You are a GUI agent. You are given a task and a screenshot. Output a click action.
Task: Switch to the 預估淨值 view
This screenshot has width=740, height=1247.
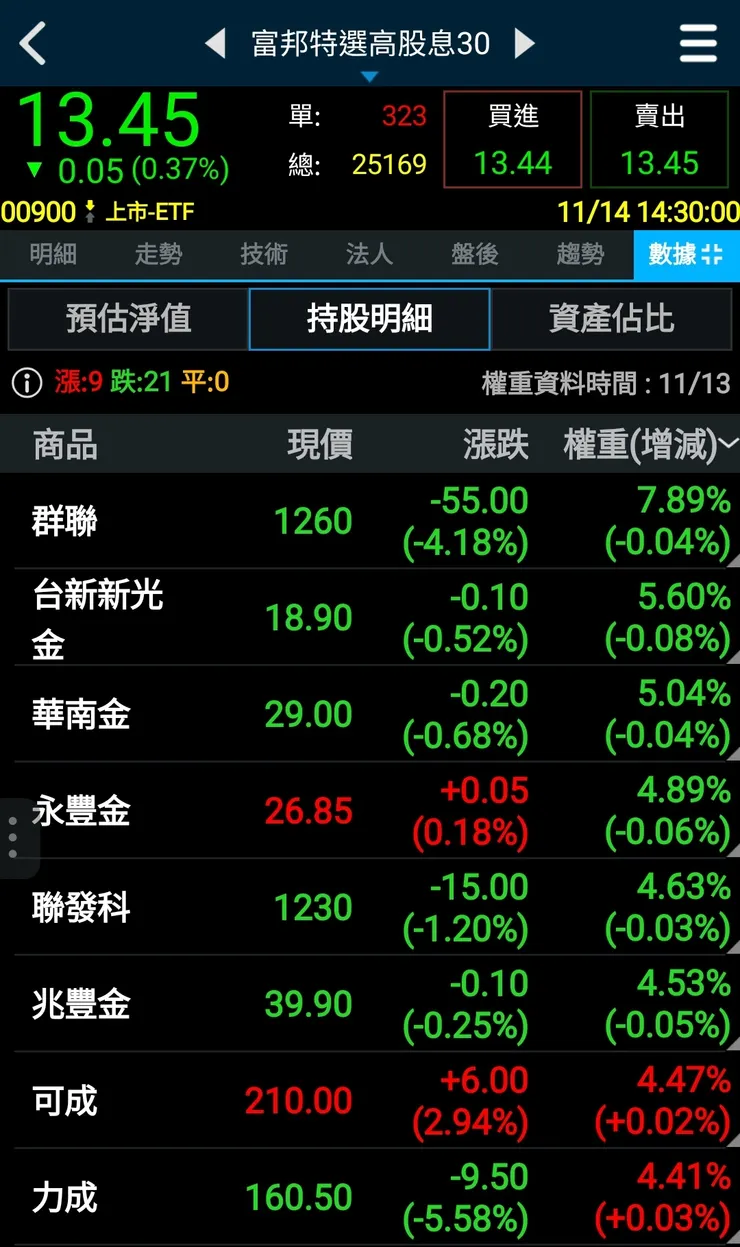coord(128,317)
